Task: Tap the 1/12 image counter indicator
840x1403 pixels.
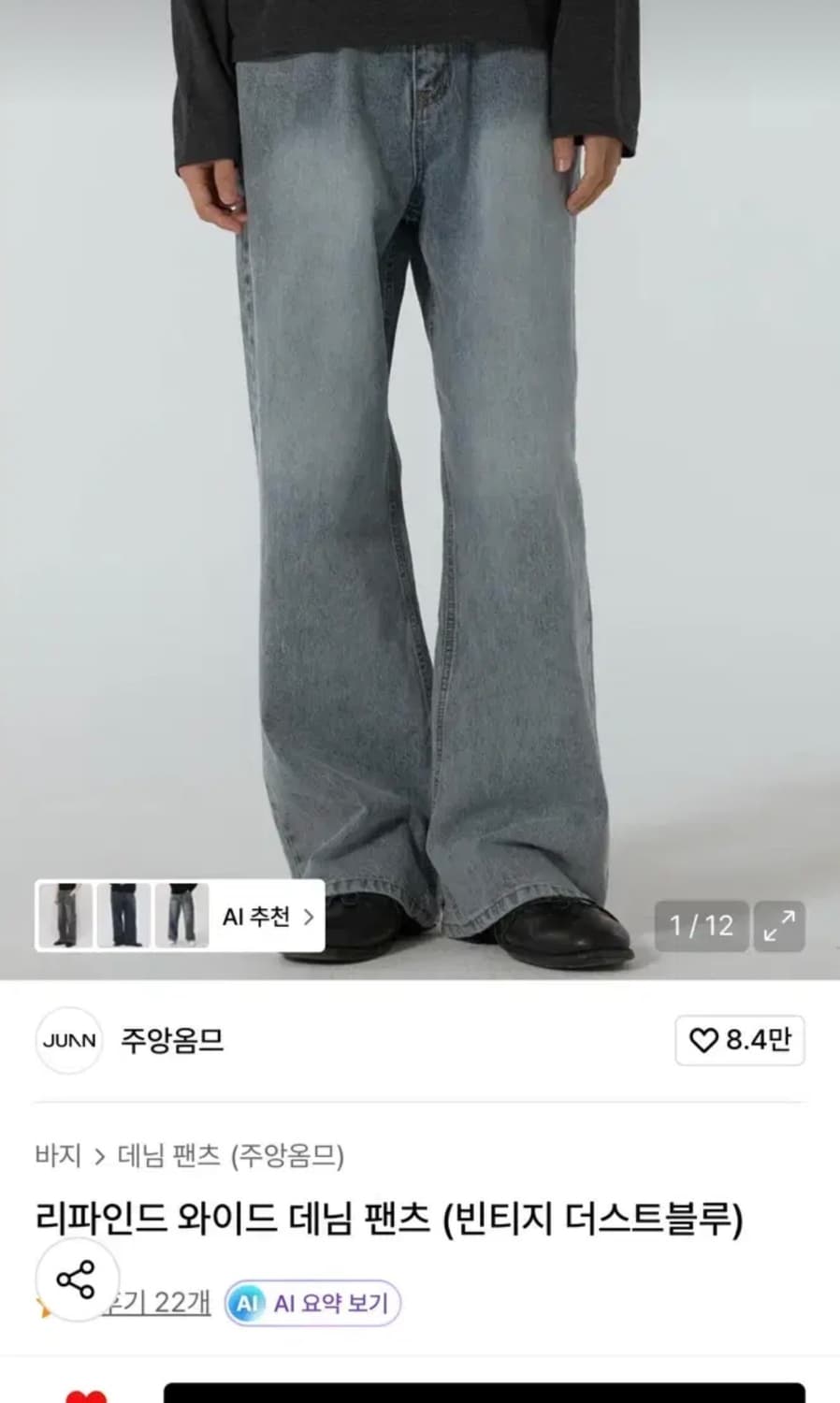Action: click(702, 926)
